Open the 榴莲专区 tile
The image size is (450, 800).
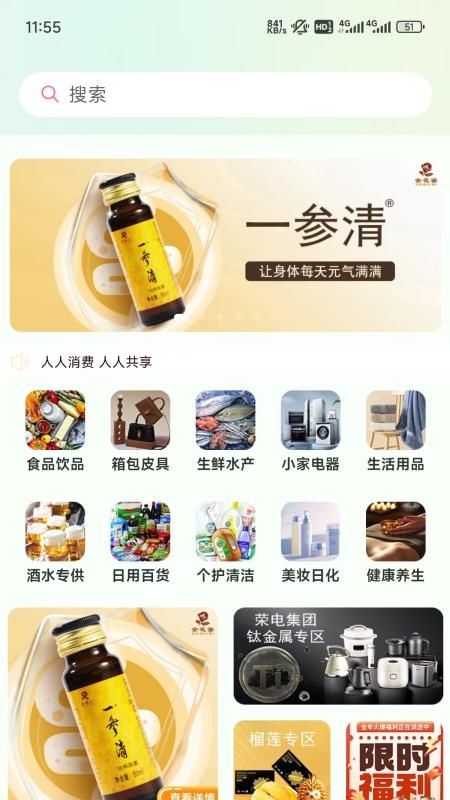(282, 760)
